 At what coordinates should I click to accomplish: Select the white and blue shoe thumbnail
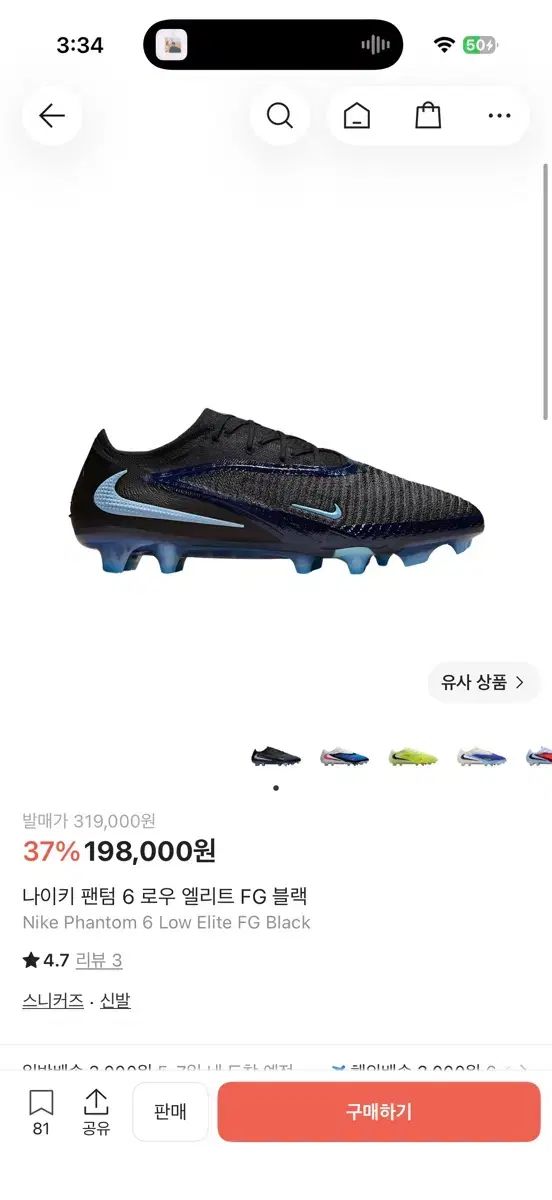click(x=482, y=756)
